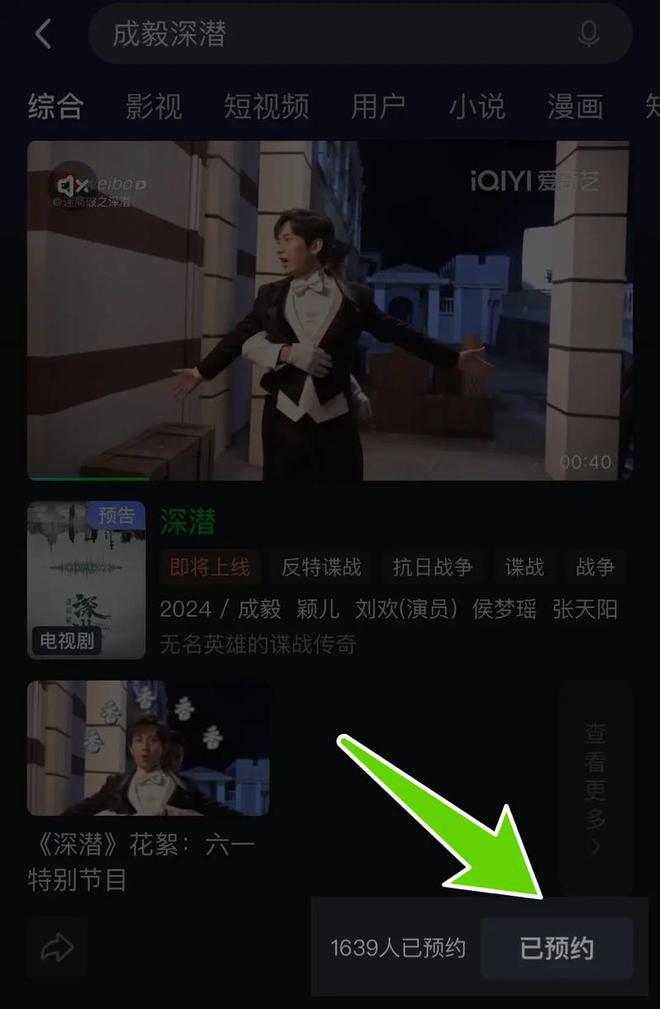Open the 谍战 tag
The height and width of the screenshot is (1009, 660).
click(x=524, y=567)
